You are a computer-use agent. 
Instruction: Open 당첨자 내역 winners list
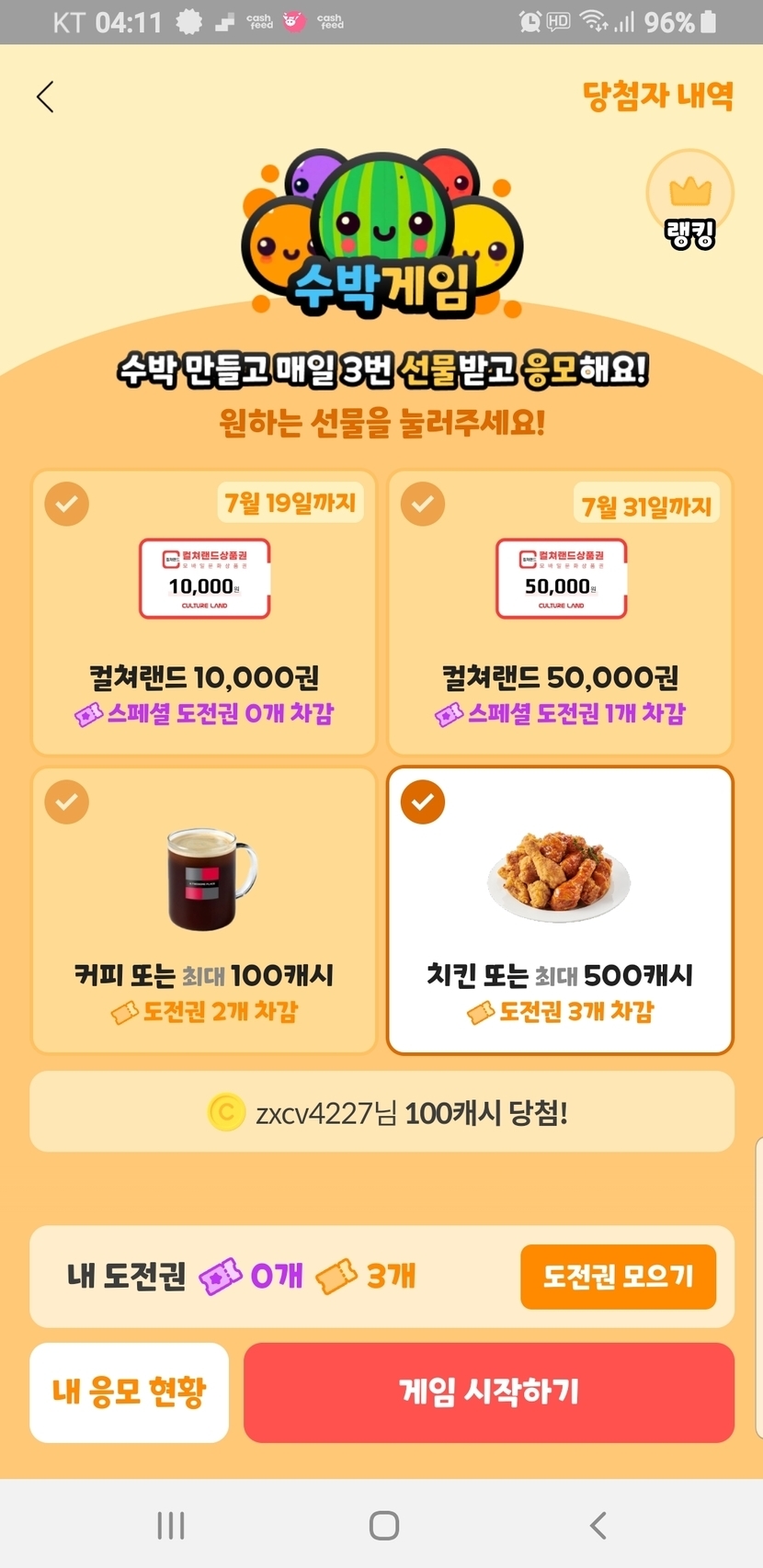pyautogui.click(x=657, y=96)
